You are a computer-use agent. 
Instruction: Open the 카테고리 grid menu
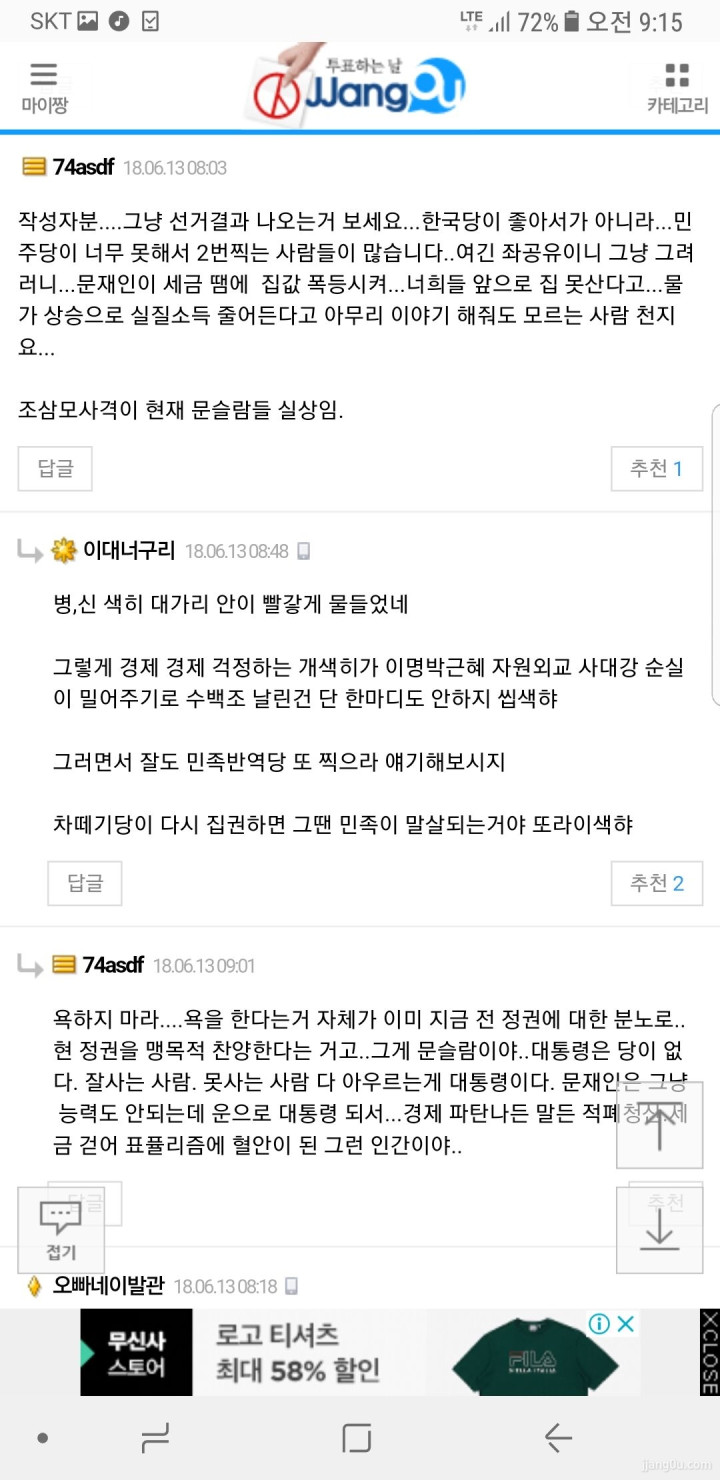coord(677,87)
